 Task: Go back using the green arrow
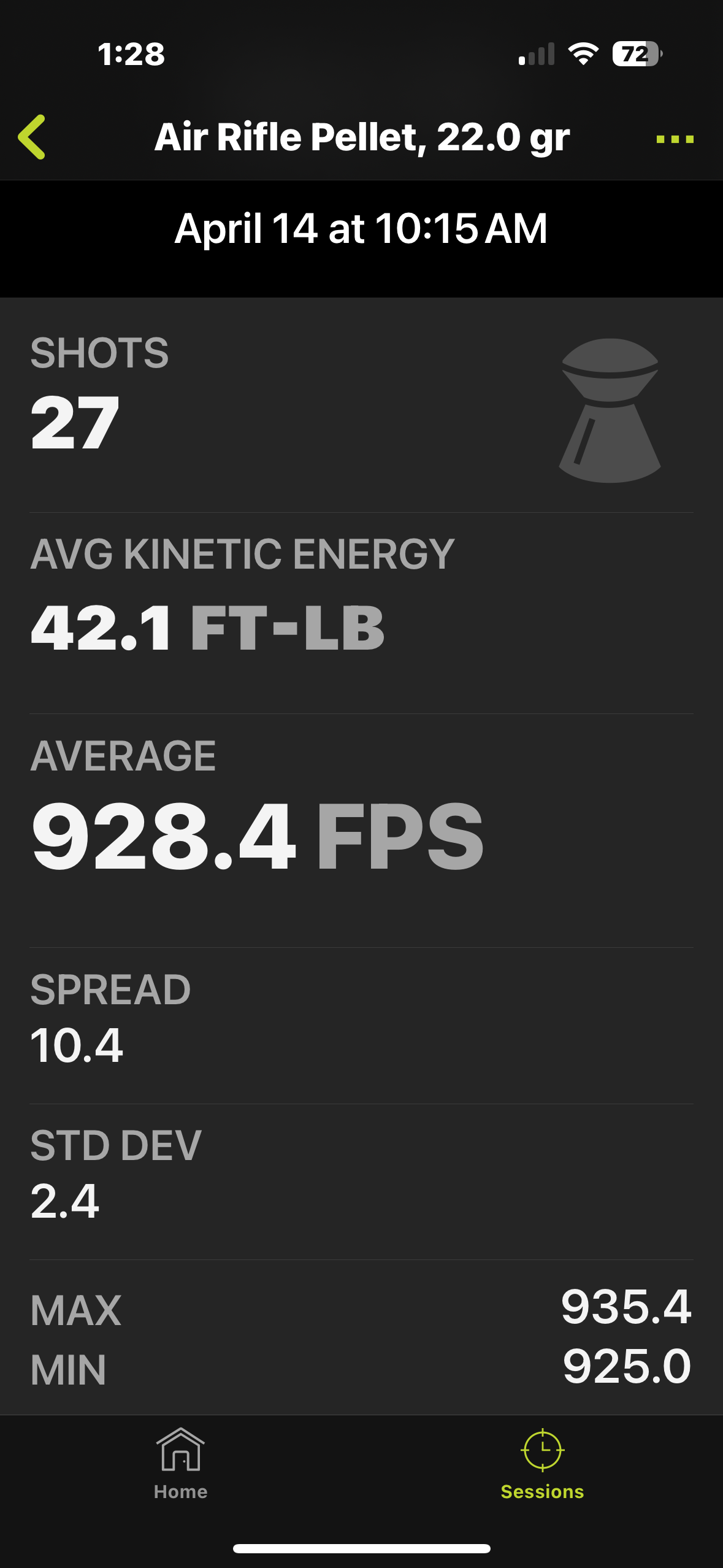pos(32,137)
